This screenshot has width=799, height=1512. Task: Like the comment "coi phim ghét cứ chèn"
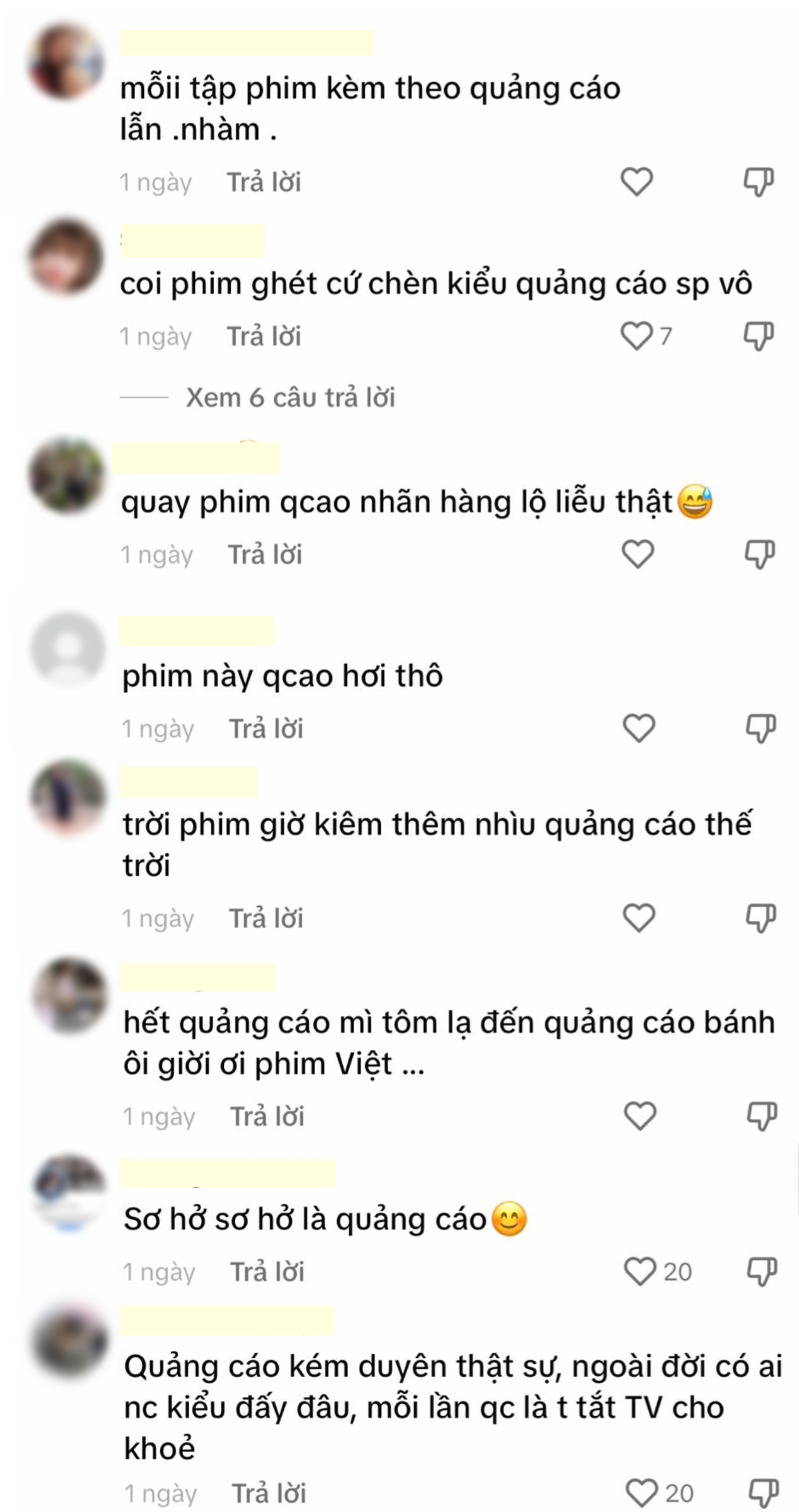tap(637, 336)
